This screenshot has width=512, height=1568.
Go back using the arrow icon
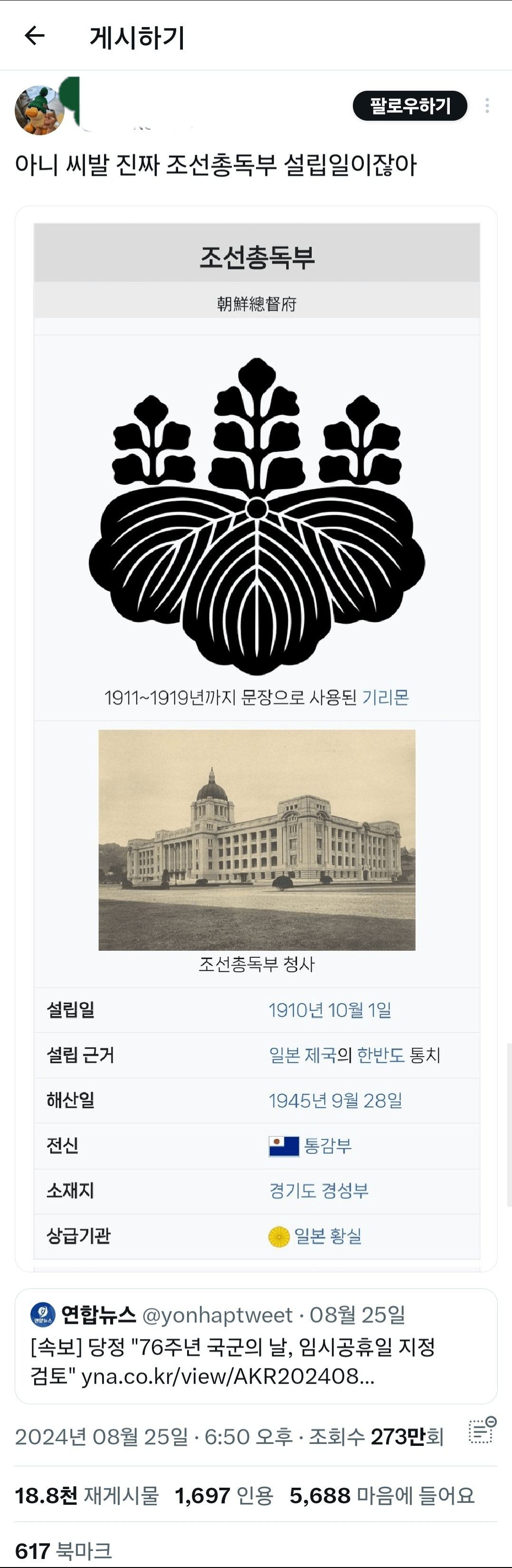35,36
